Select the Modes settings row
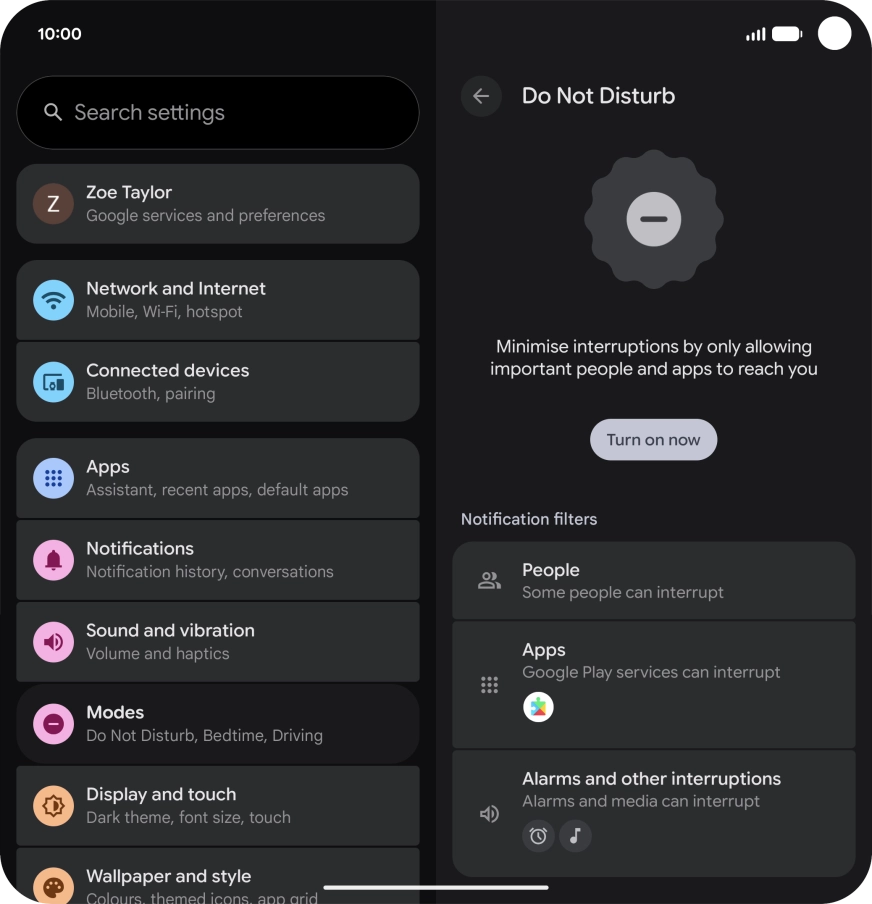Image resolution: width=872 pixels, height=904 pixels. pos(218,724)
